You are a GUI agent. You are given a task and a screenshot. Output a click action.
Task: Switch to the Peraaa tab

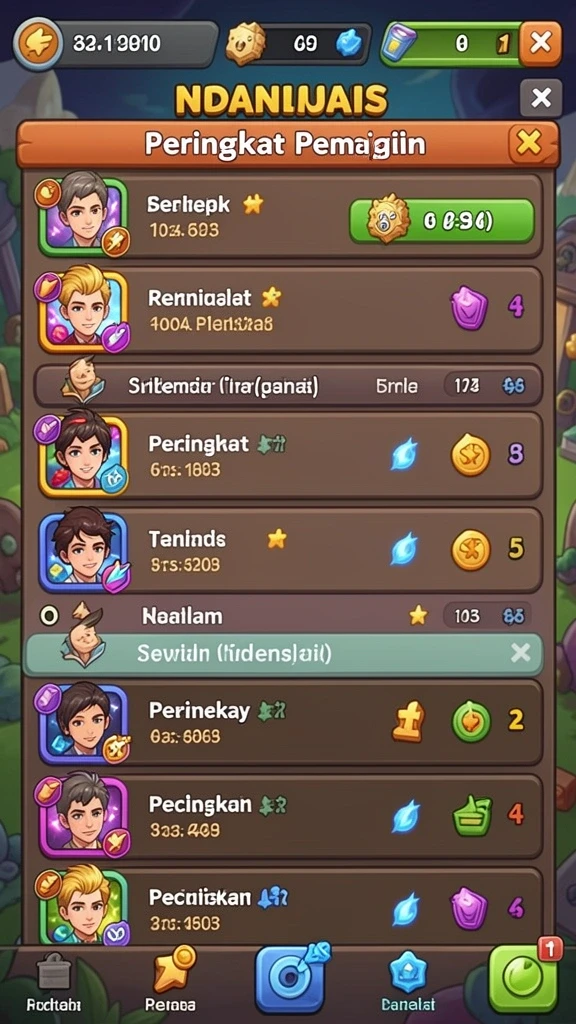pos(173,981)
